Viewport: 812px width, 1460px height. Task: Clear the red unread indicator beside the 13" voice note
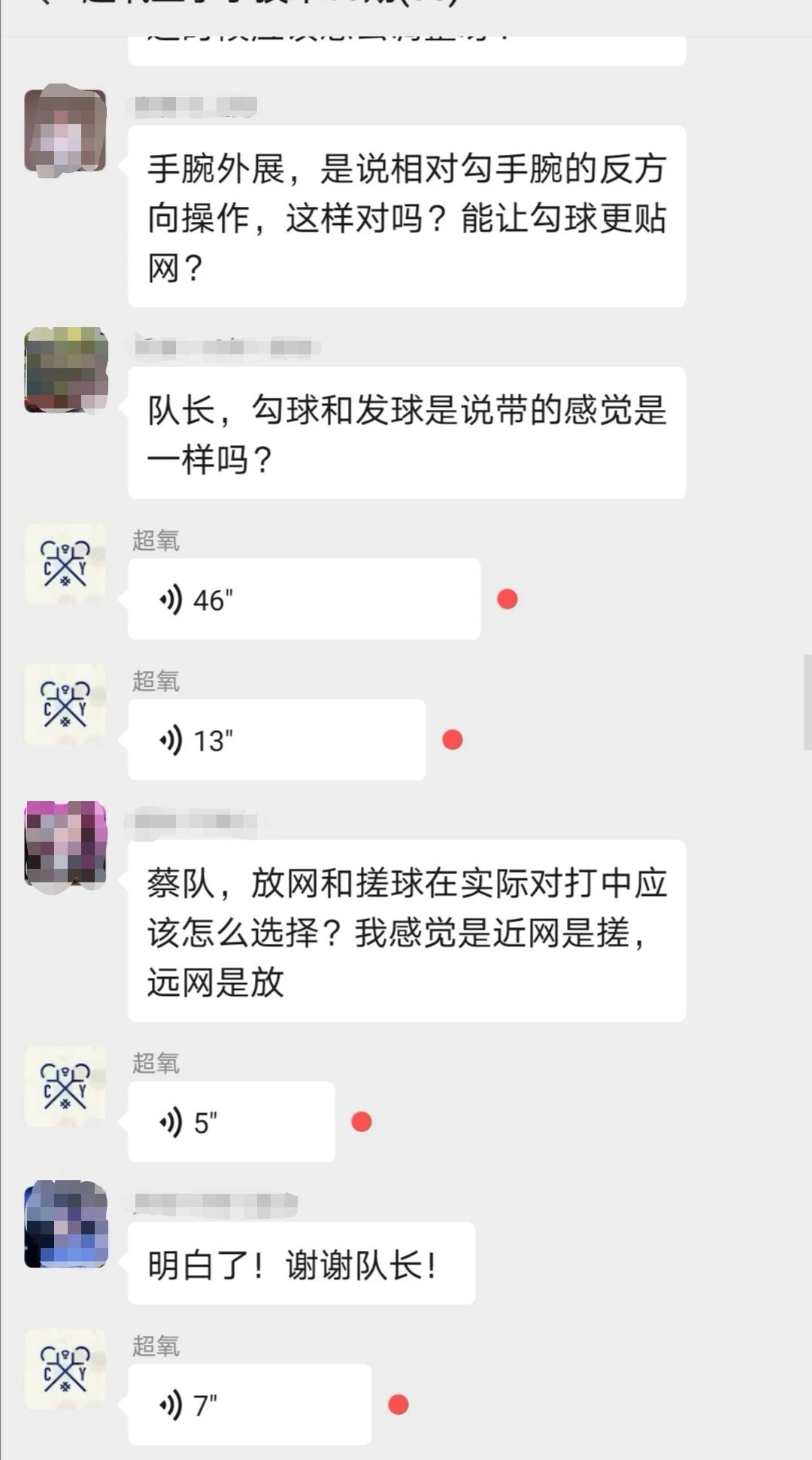(x=450, y=739)
